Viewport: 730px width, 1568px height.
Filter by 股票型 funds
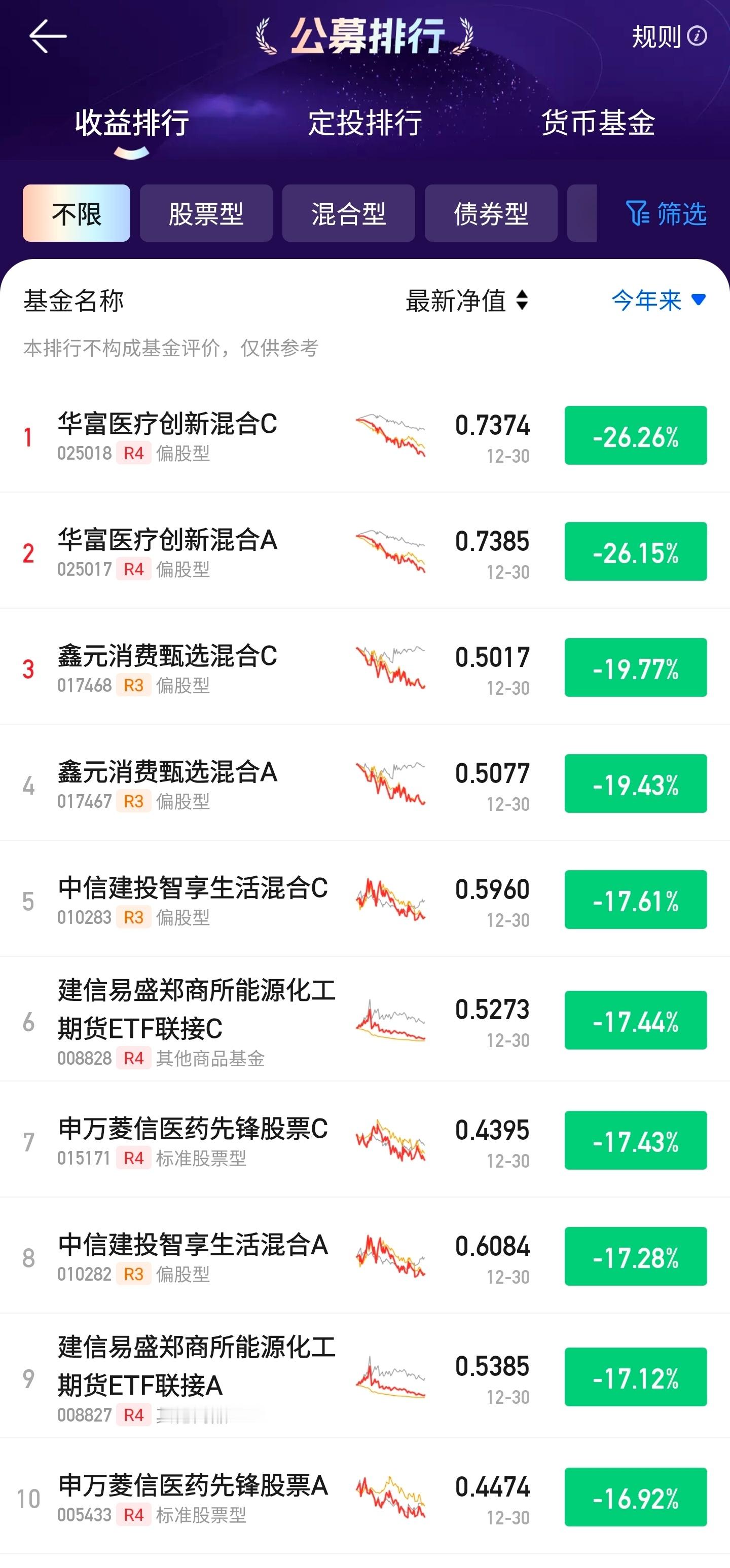pyautogui.click(x=206, y=214)
